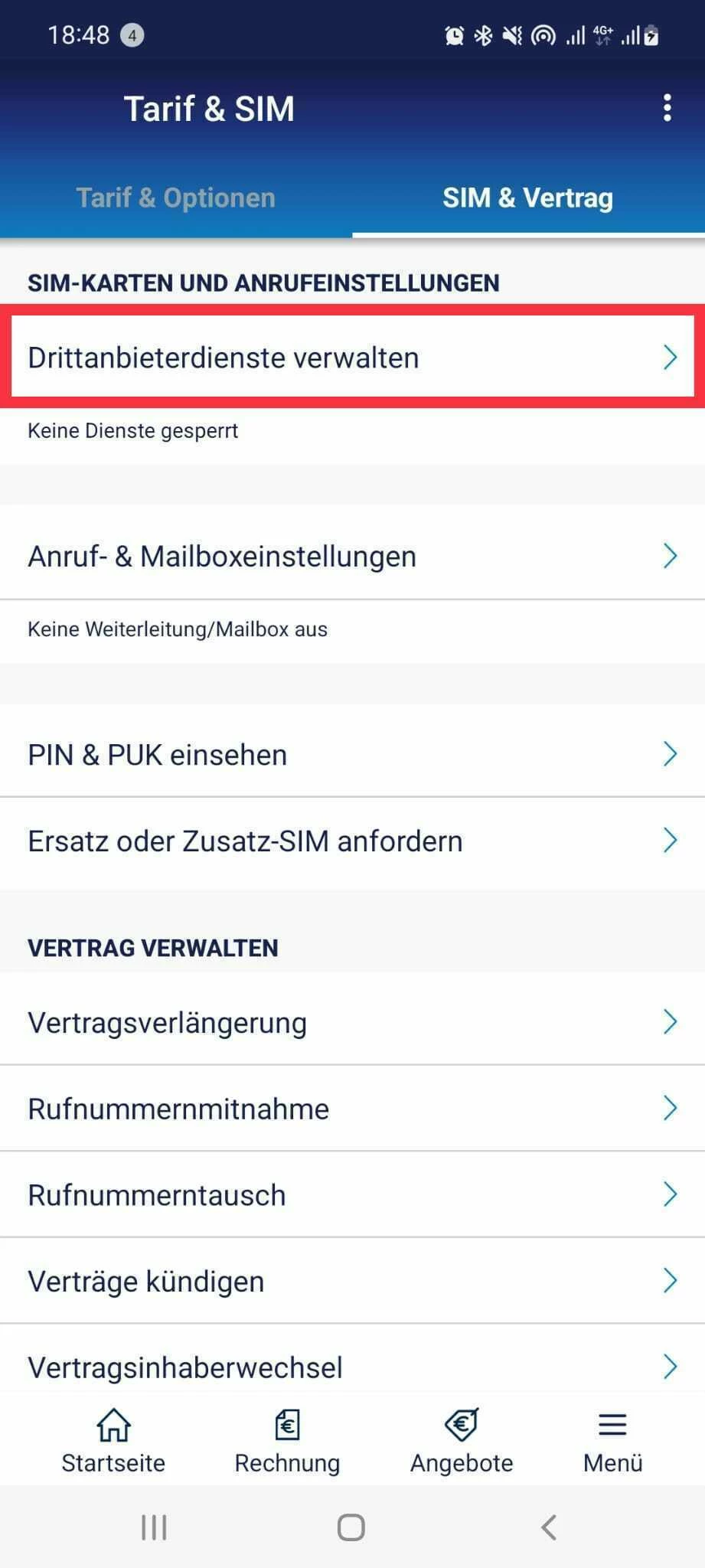Open Drittanbieterdienste verwalten

pos(352,358)
